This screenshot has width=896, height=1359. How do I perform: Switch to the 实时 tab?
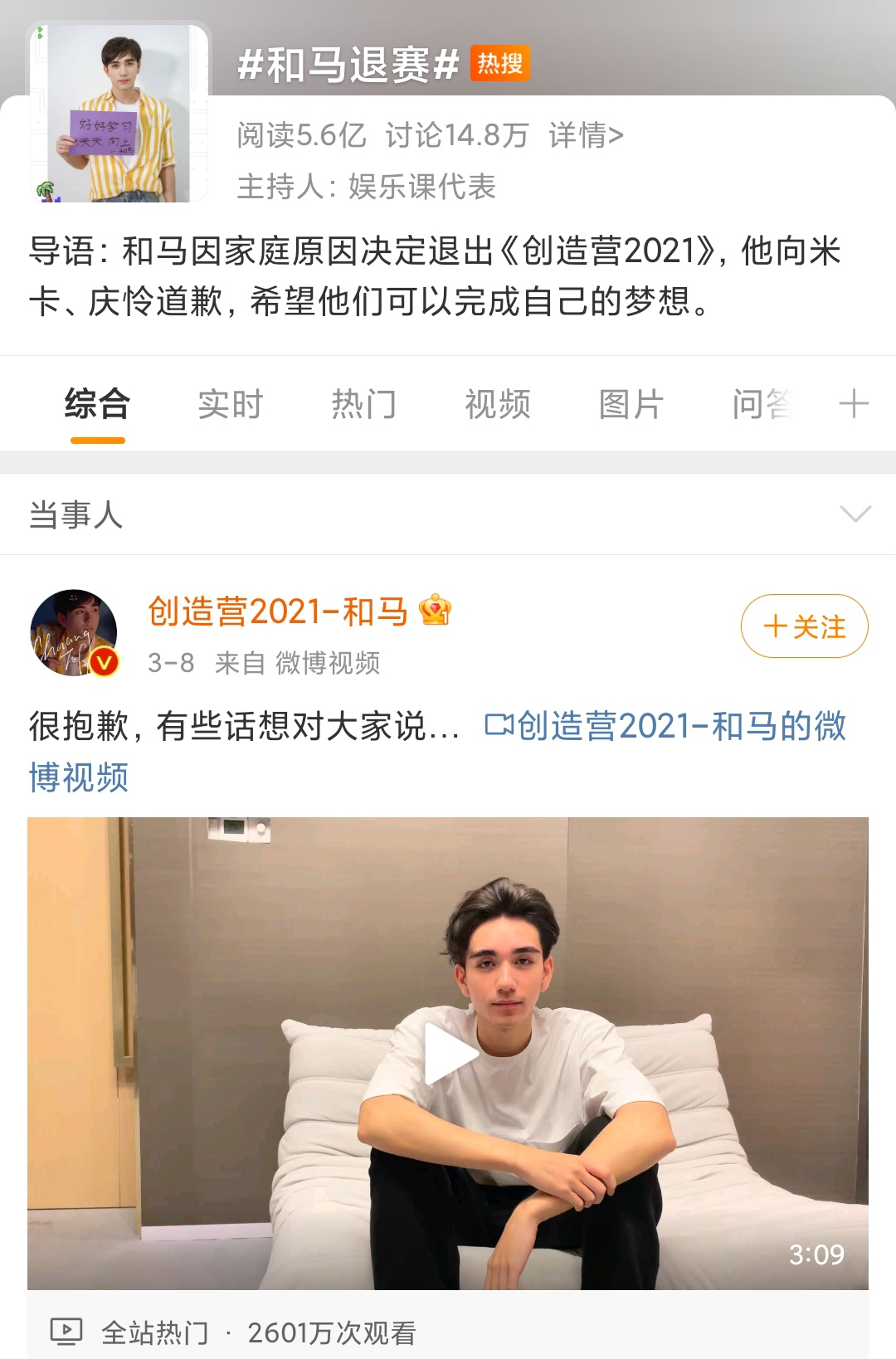(231, 405)
